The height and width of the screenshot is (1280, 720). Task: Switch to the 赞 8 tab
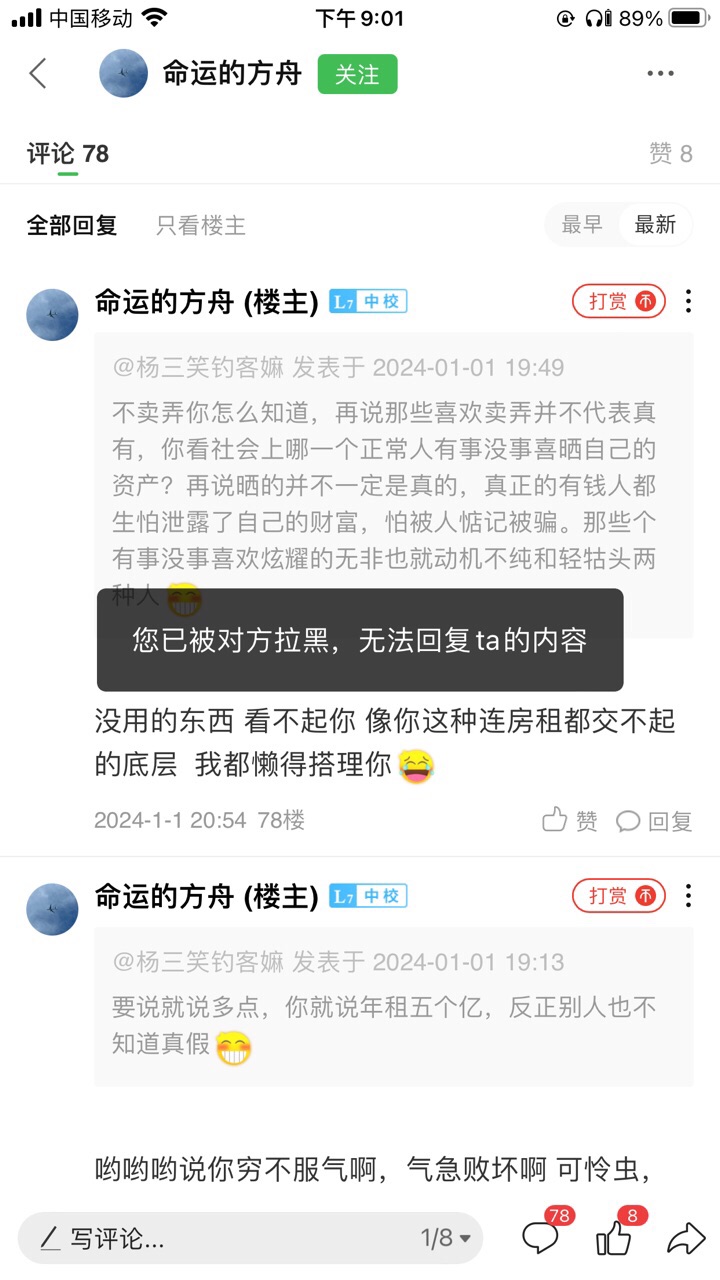(670, 153)
